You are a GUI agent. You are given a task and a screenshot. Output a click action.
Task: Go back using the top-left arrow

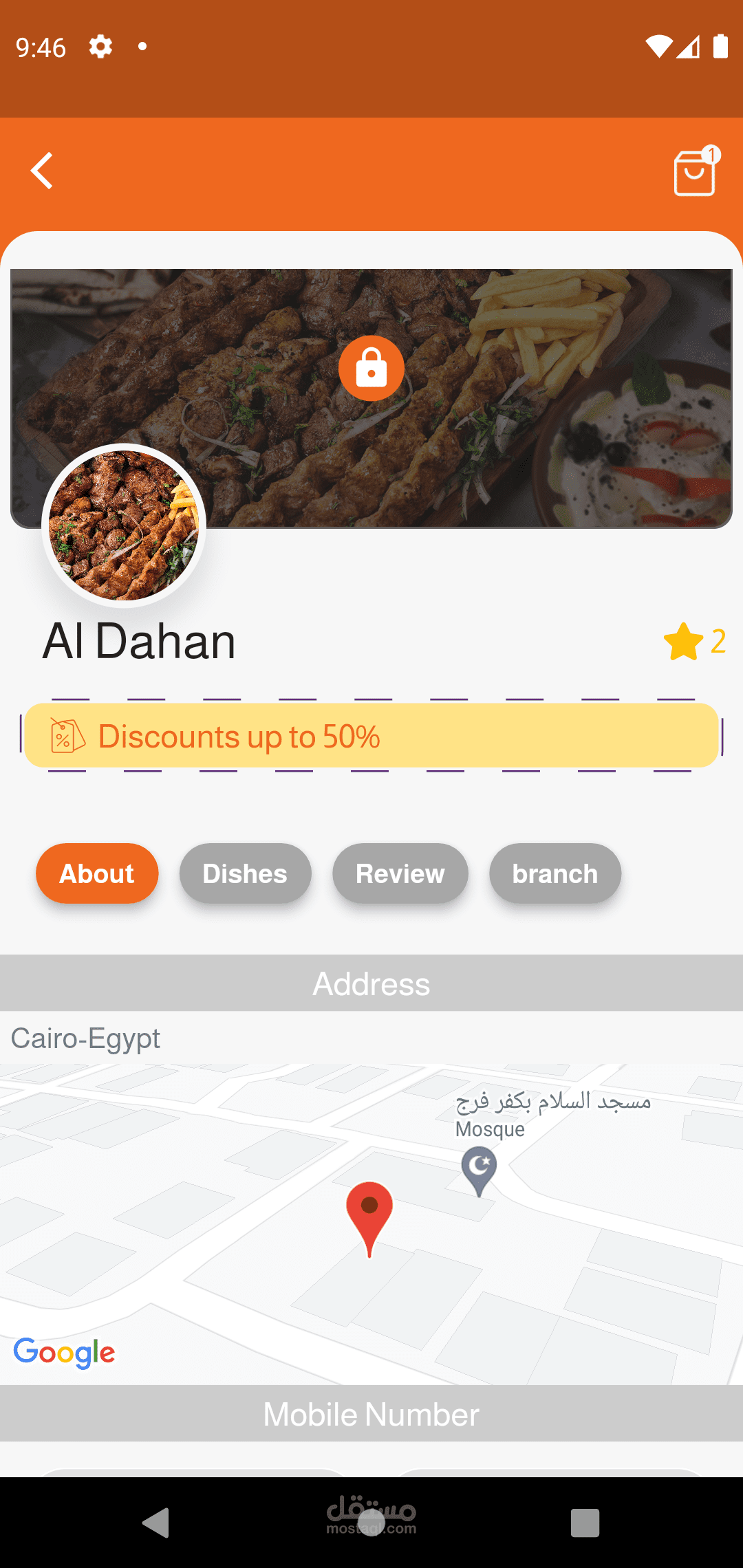coord(42,171)
